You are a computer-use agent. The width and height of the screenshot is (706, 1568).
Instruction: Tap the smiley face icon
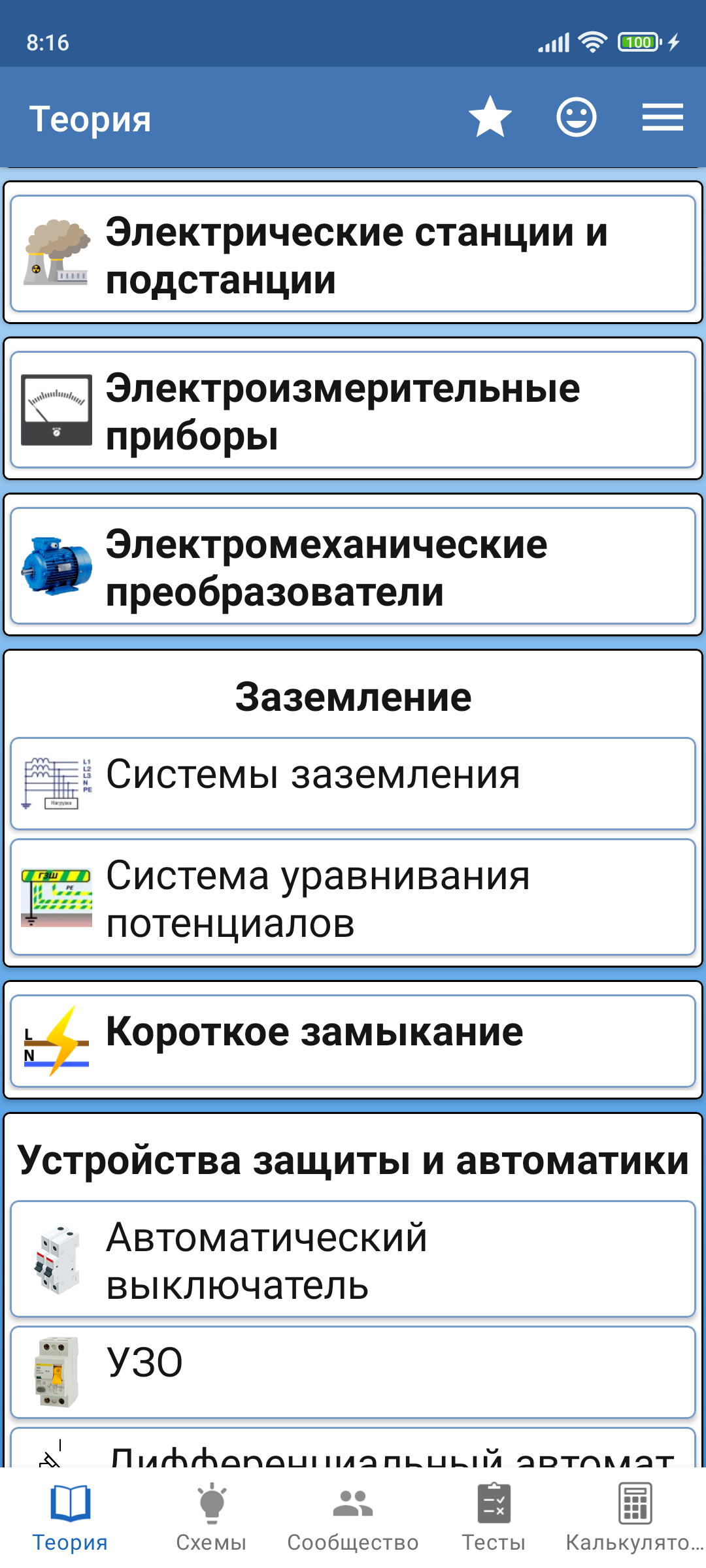tap(577, 118)
